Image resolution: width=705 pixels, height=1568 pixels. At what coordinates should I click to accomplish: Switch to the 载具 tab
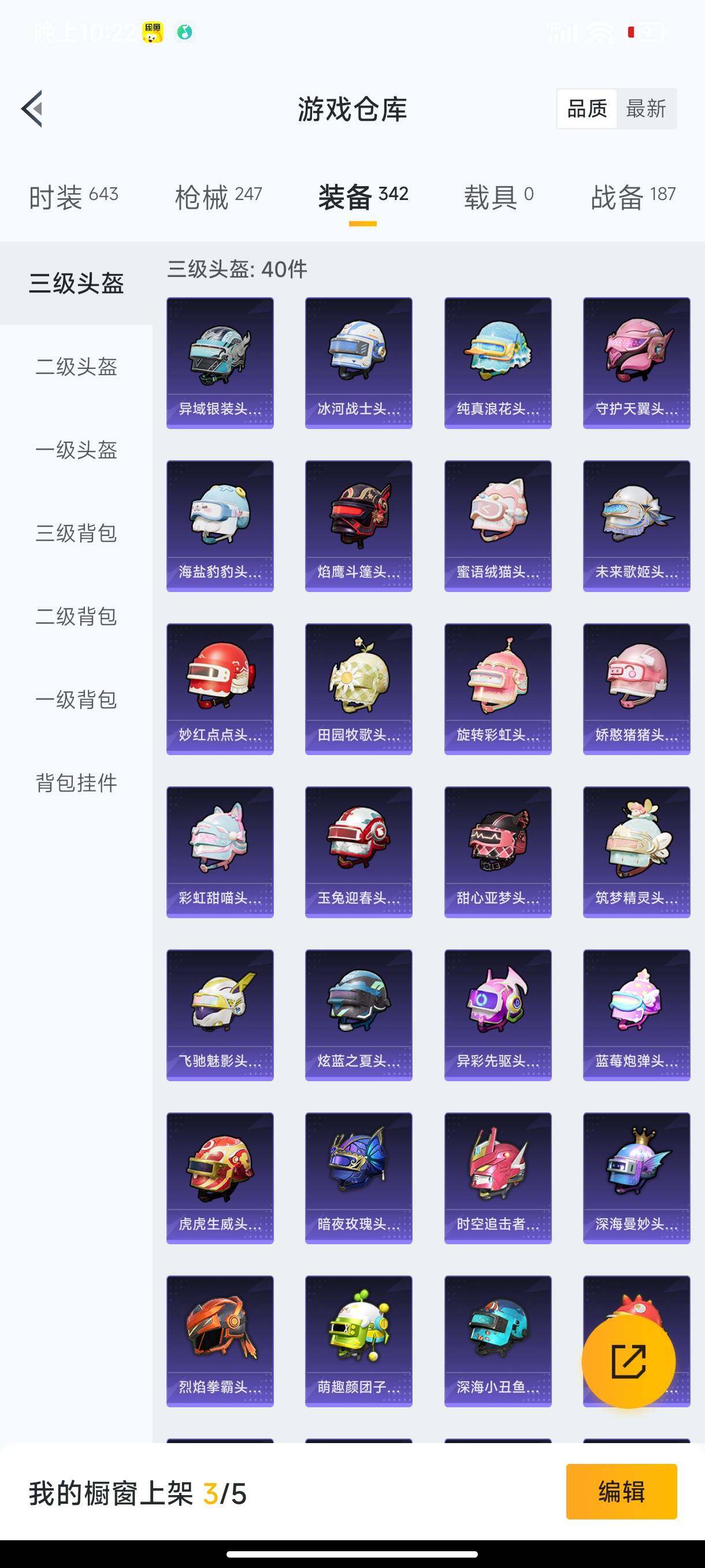498,197
